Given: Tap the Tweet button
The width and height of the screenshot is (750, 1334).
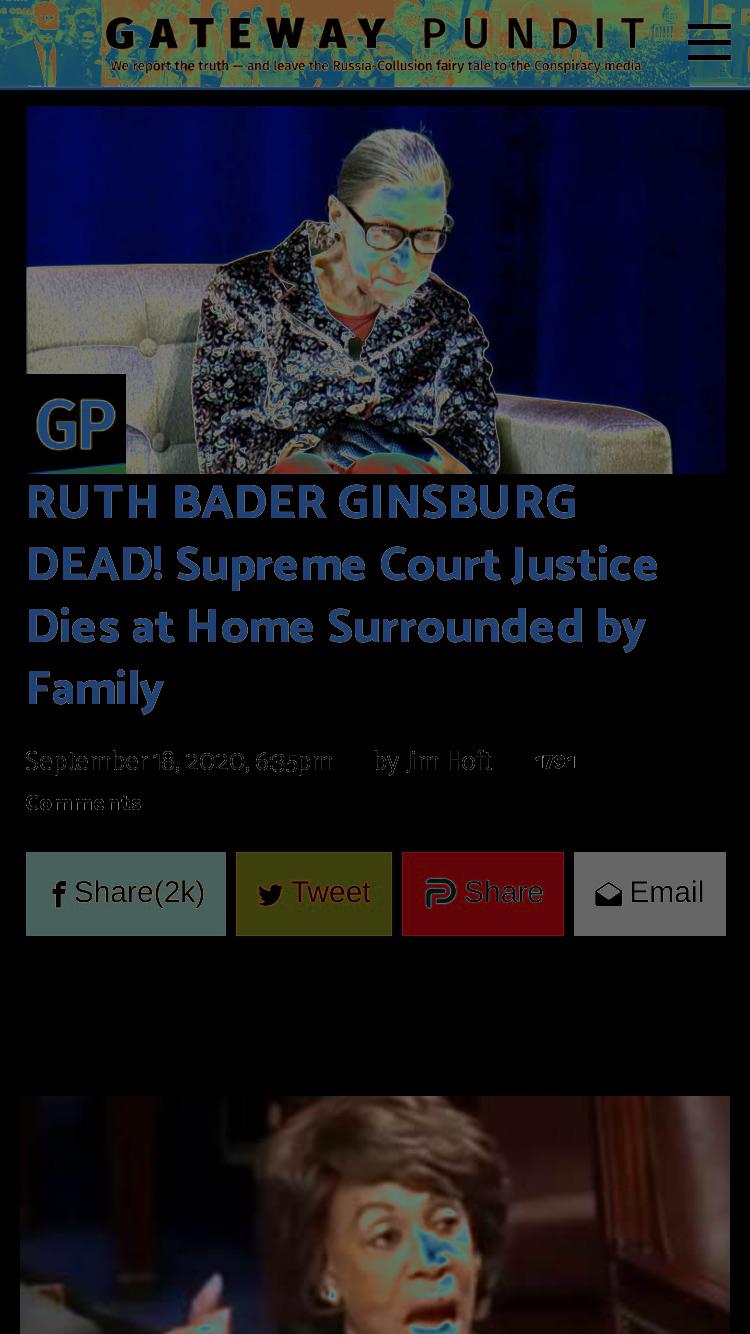Looking at the screenshot, I should (314, 893).
